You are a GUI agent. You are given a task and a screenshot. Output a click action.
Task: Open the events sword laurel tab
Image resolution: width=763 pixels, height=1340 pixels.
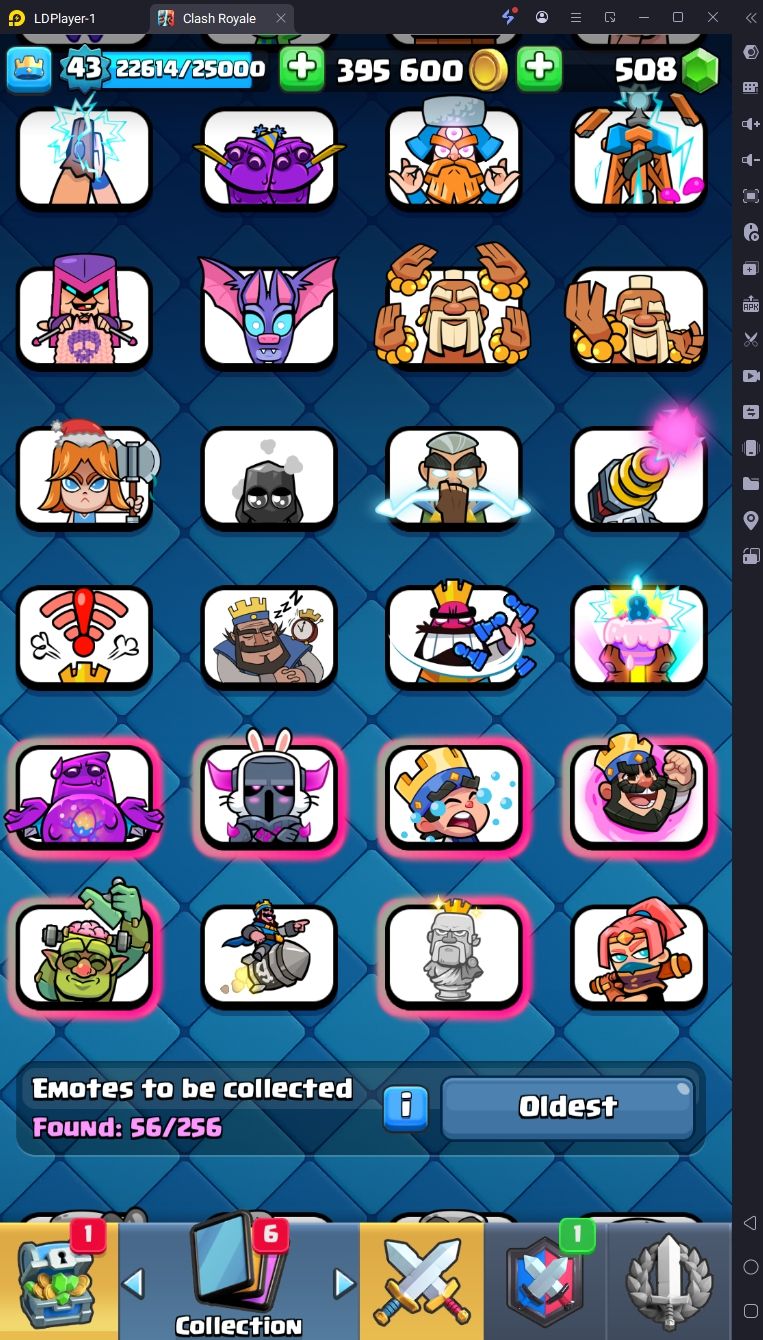coord(669,1282)
